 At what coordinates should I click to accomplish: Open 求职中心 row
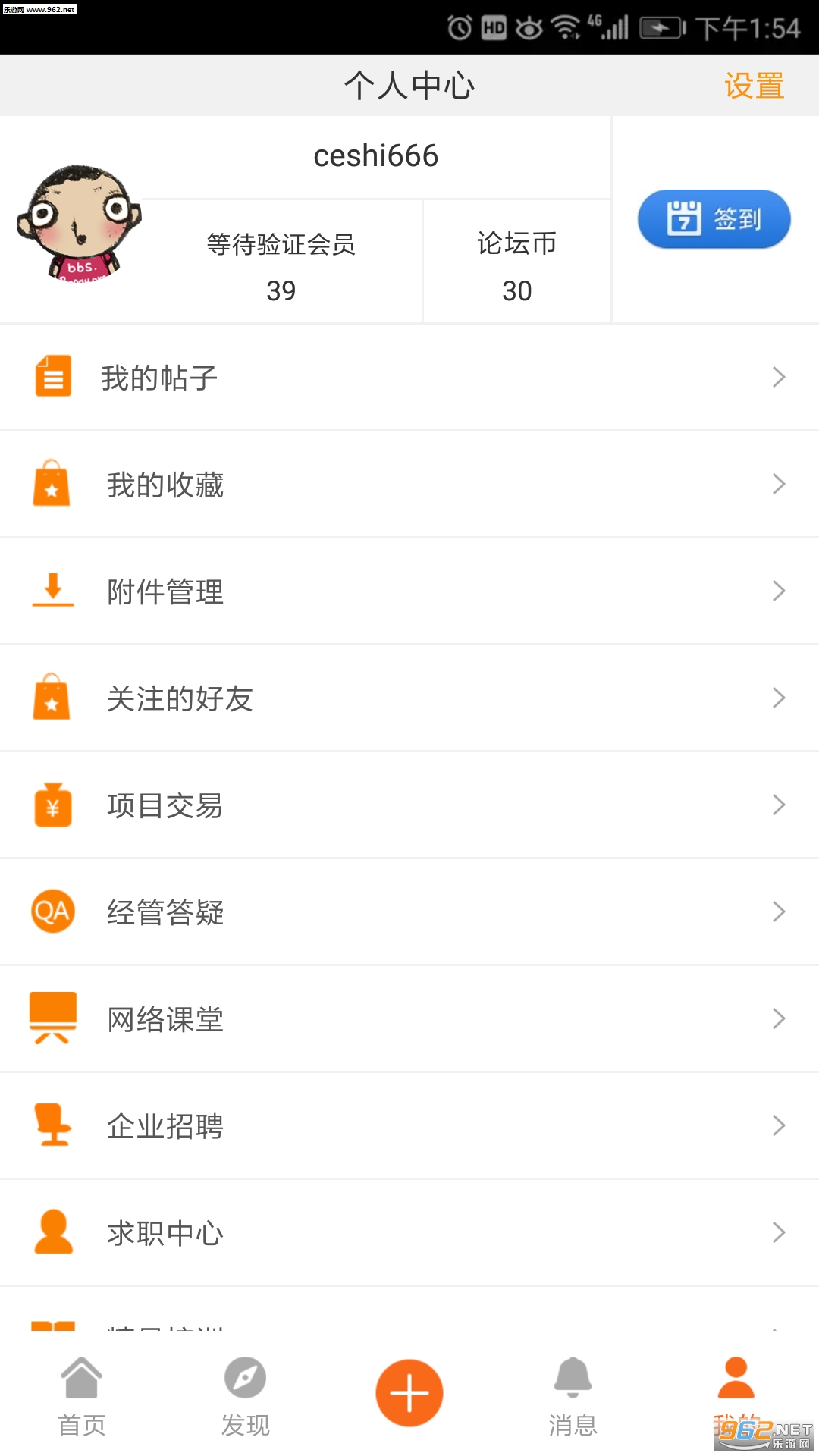coord(409,1233)
